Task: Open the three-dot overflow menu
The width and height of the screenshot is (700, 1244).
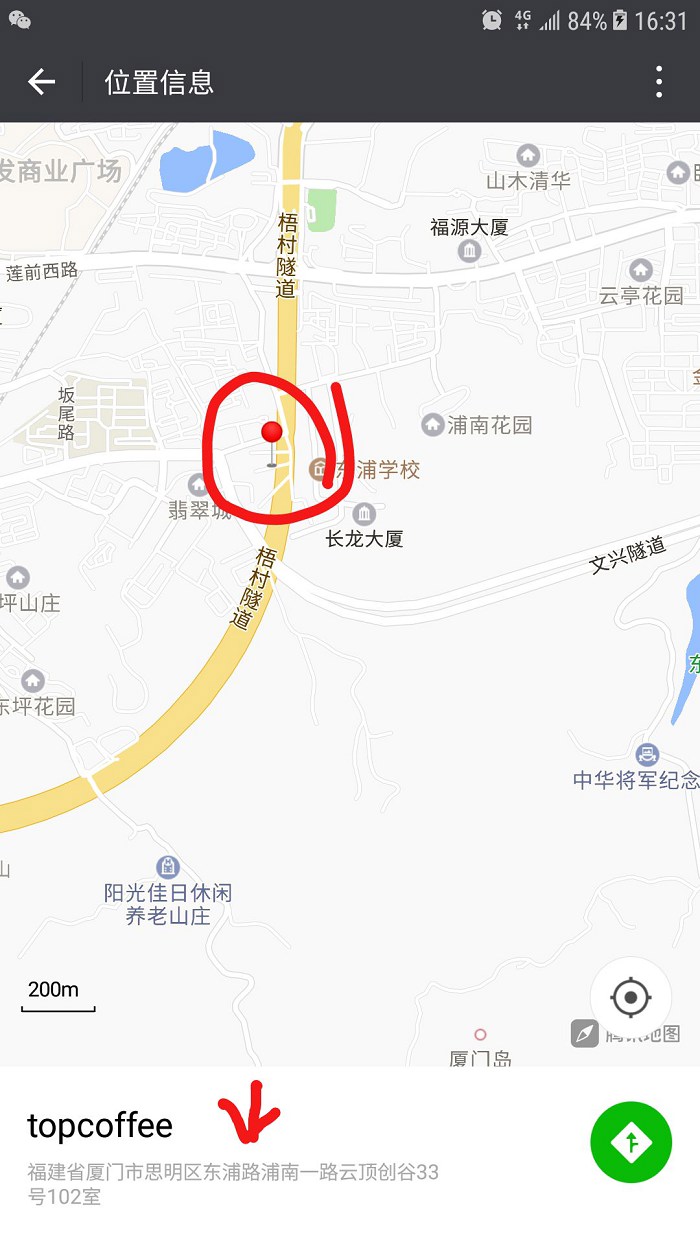Action: [x=659, y=82]
